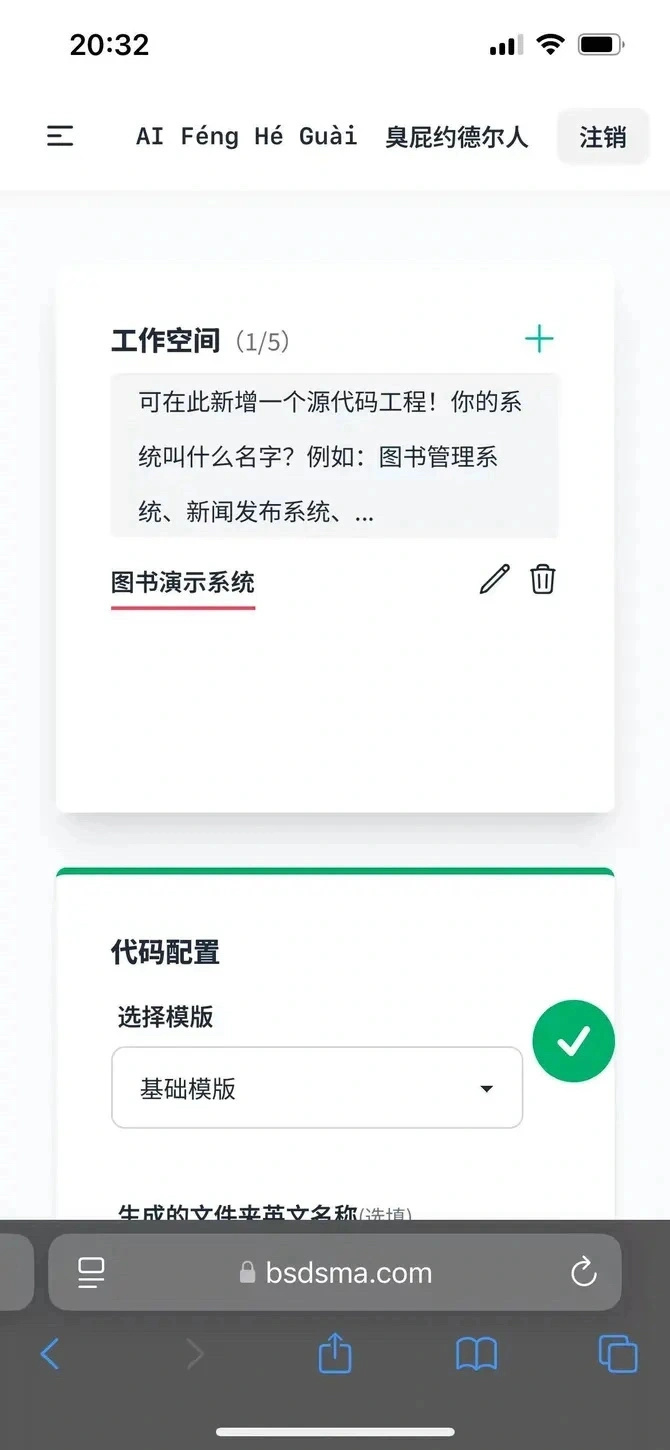The width and height of the screenshot is (670, 1450).
Task: Reload the page in Safari
Action: (583, 1272)
